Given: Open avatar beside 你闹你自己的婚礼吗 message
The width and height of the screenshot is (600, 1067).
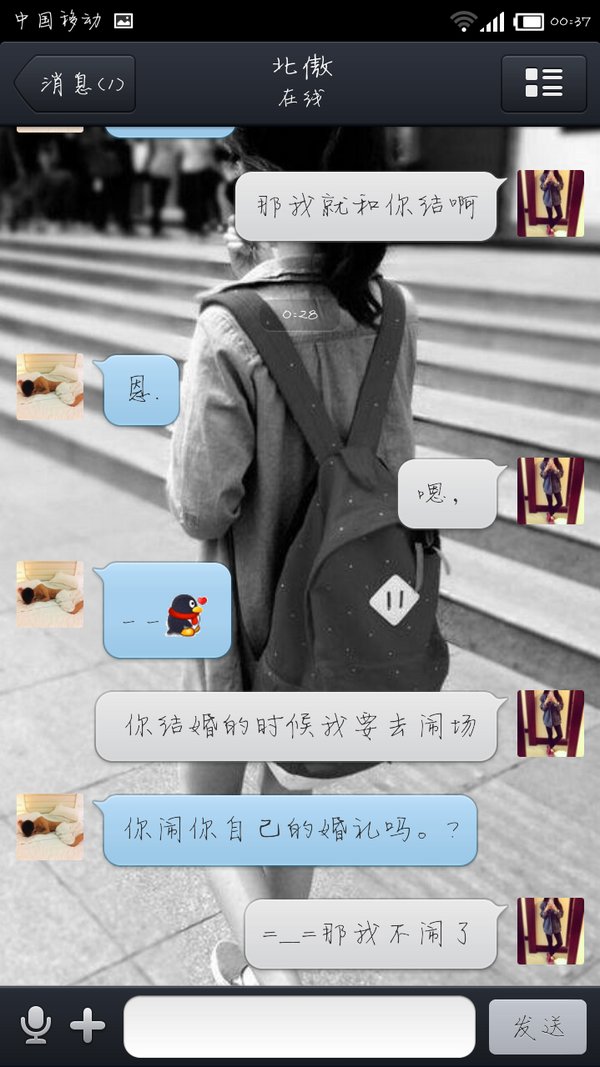Looking at the screenshot, I should tap(50, 827).
